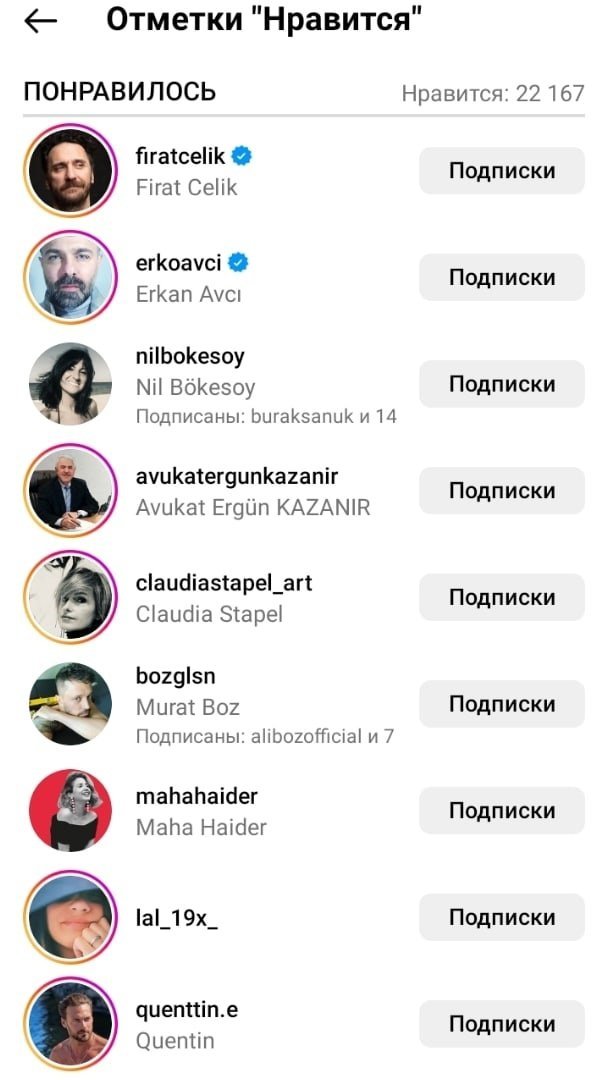Tap Подписки button next to nilbokesoy
The image size is (608, 1080).
(501, 384)
